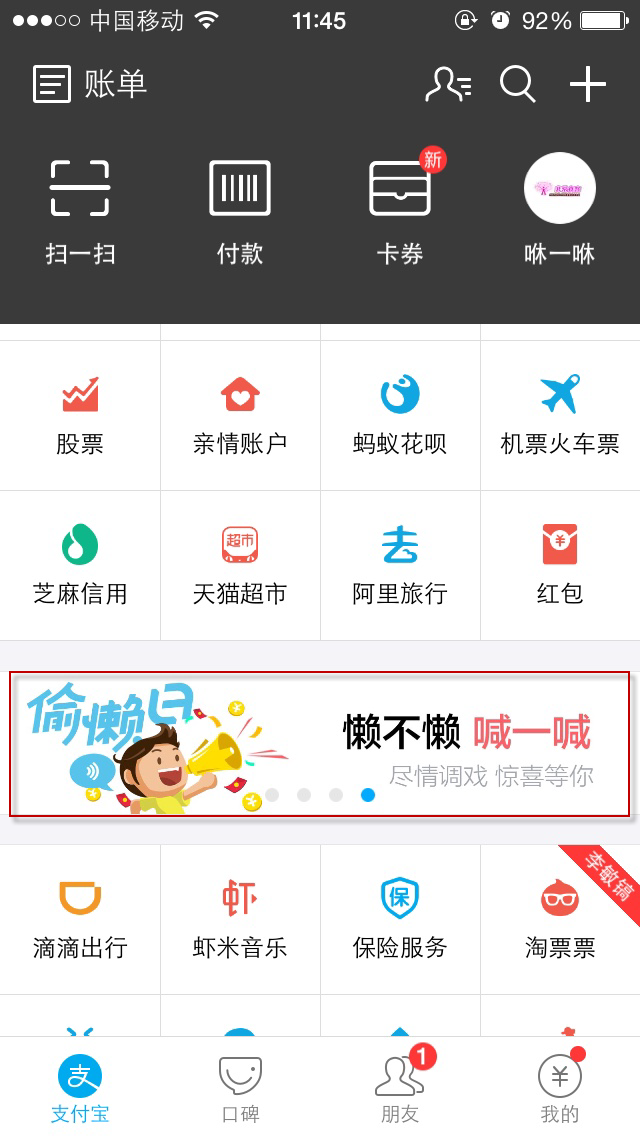This screenshot has width=640, height=1136.
Task: Open 机票火车票 tickets
Action: click(560, 415)
